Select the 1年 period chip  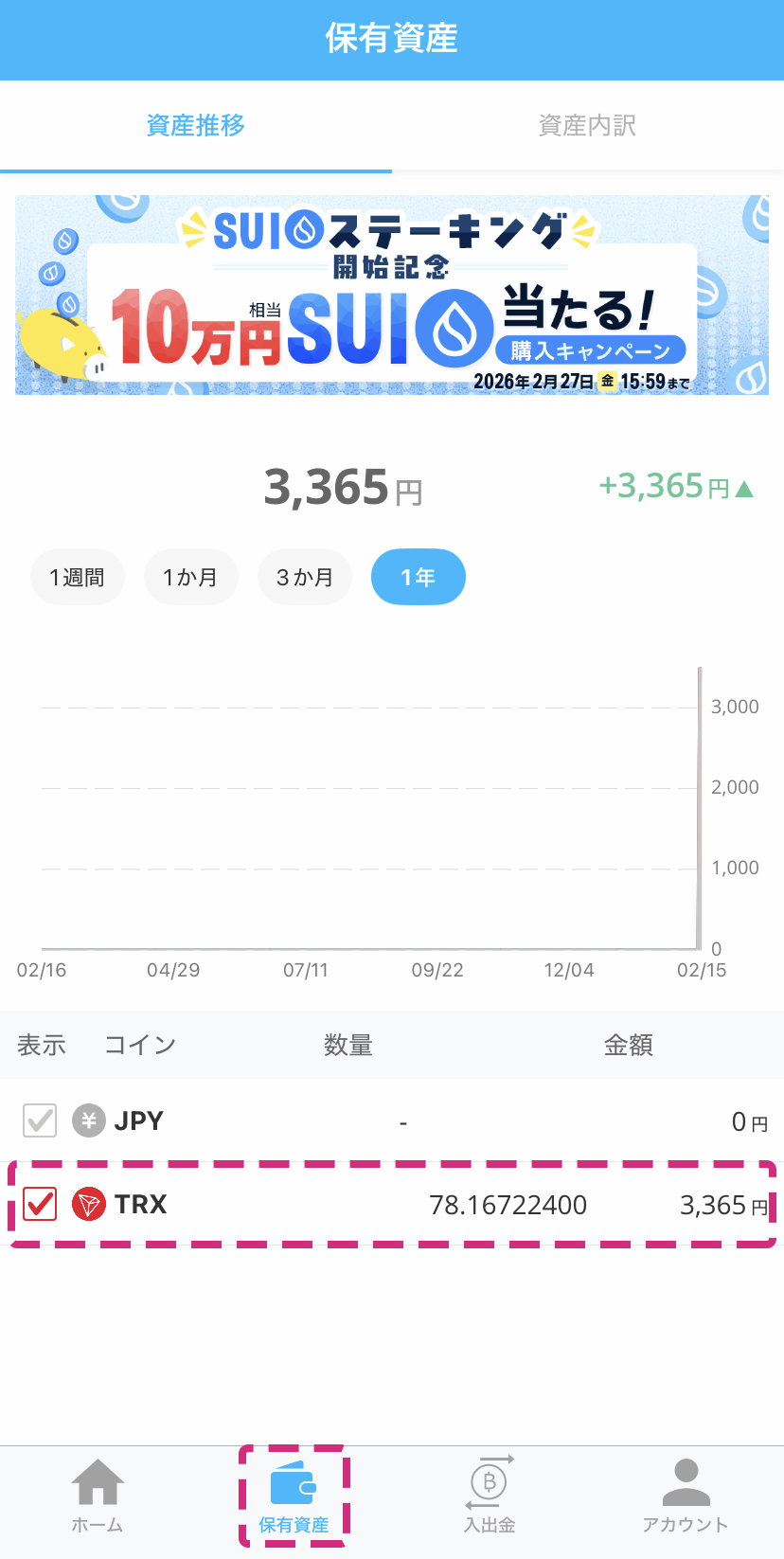coord(418,577)
